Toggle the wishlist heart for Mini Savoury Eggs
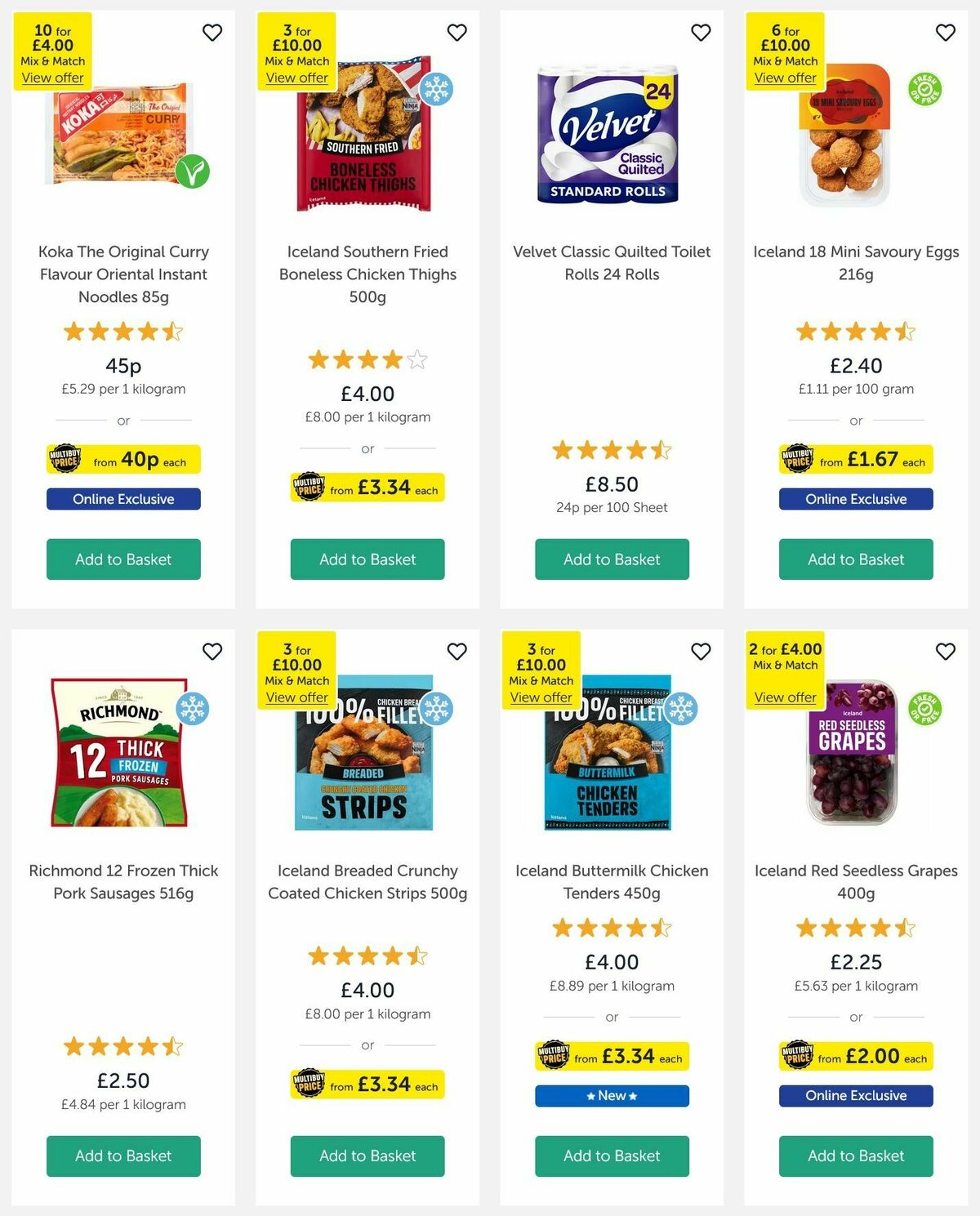Image resolution: width=980 pixels, height=1216 pixels. coord(945,33)
